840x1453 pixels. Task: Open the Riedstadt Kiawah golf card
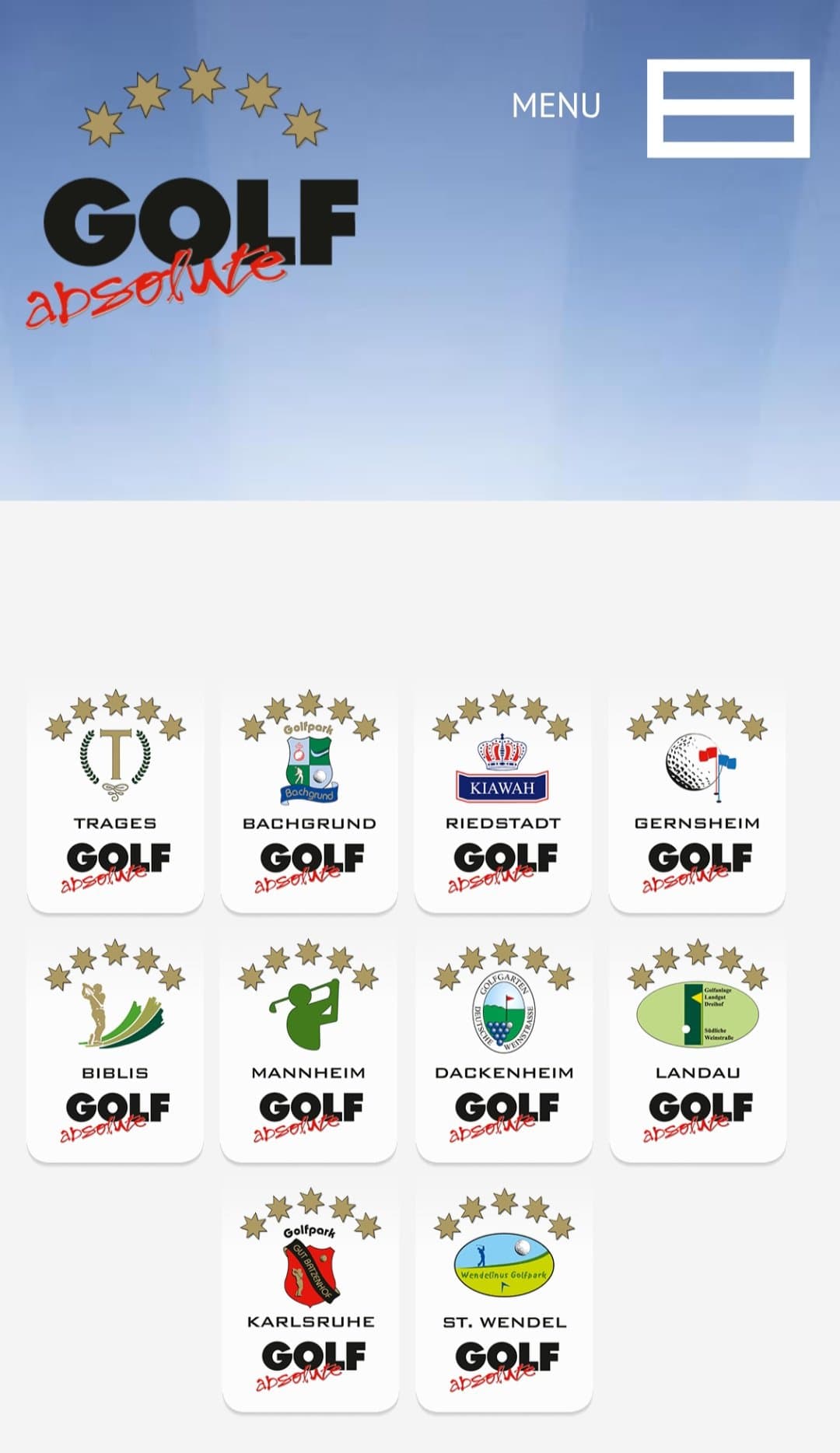[502, 796]
